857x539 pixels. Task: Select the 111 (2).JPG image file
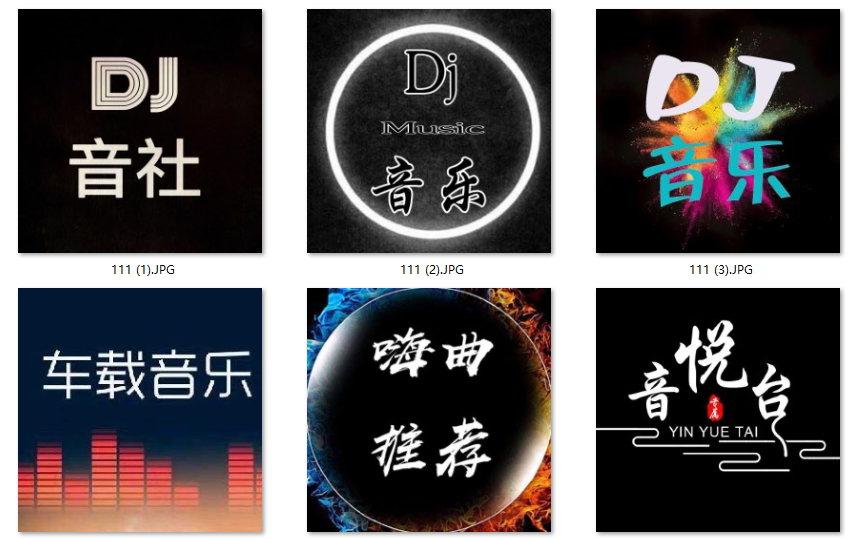coord(429,131)
